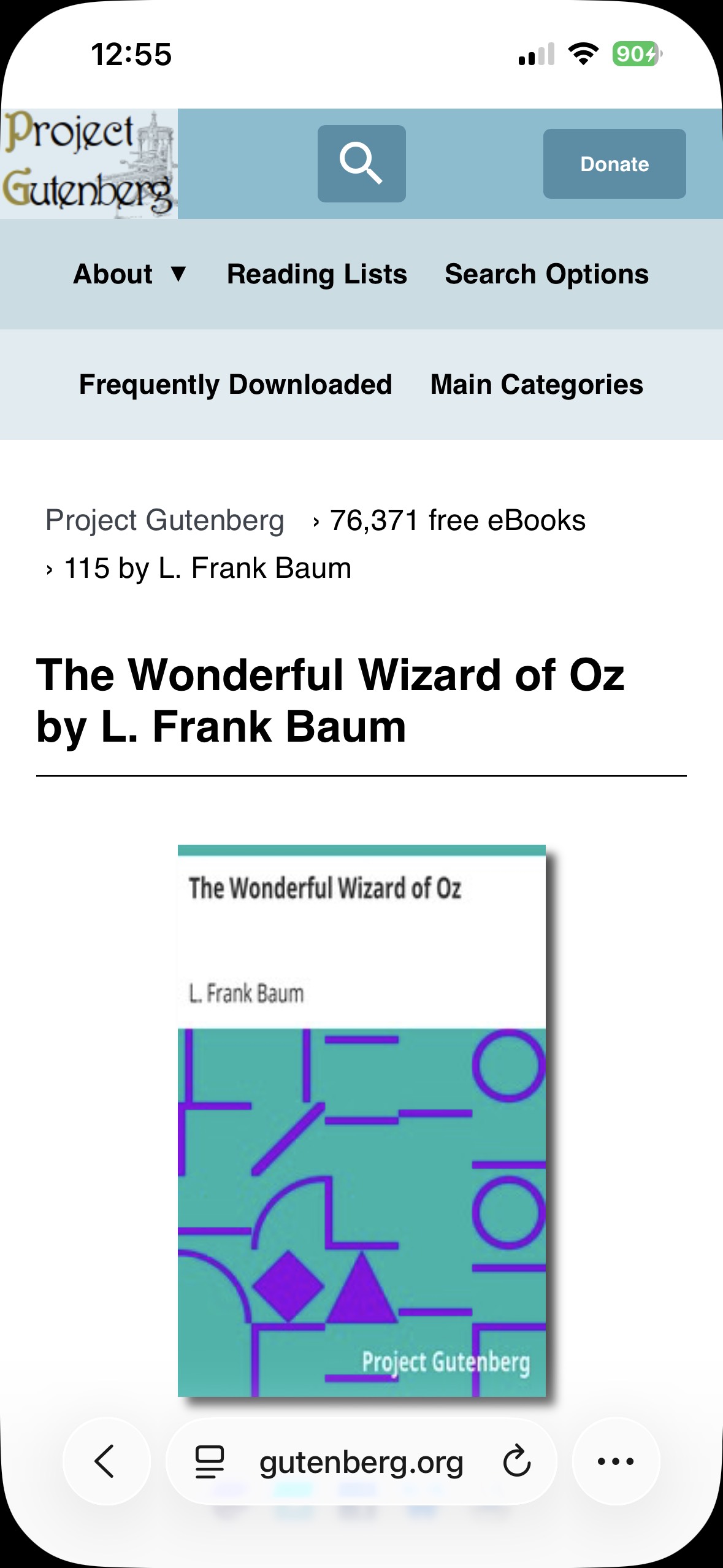Open the page settings icon in address bar

[210, 1461]
